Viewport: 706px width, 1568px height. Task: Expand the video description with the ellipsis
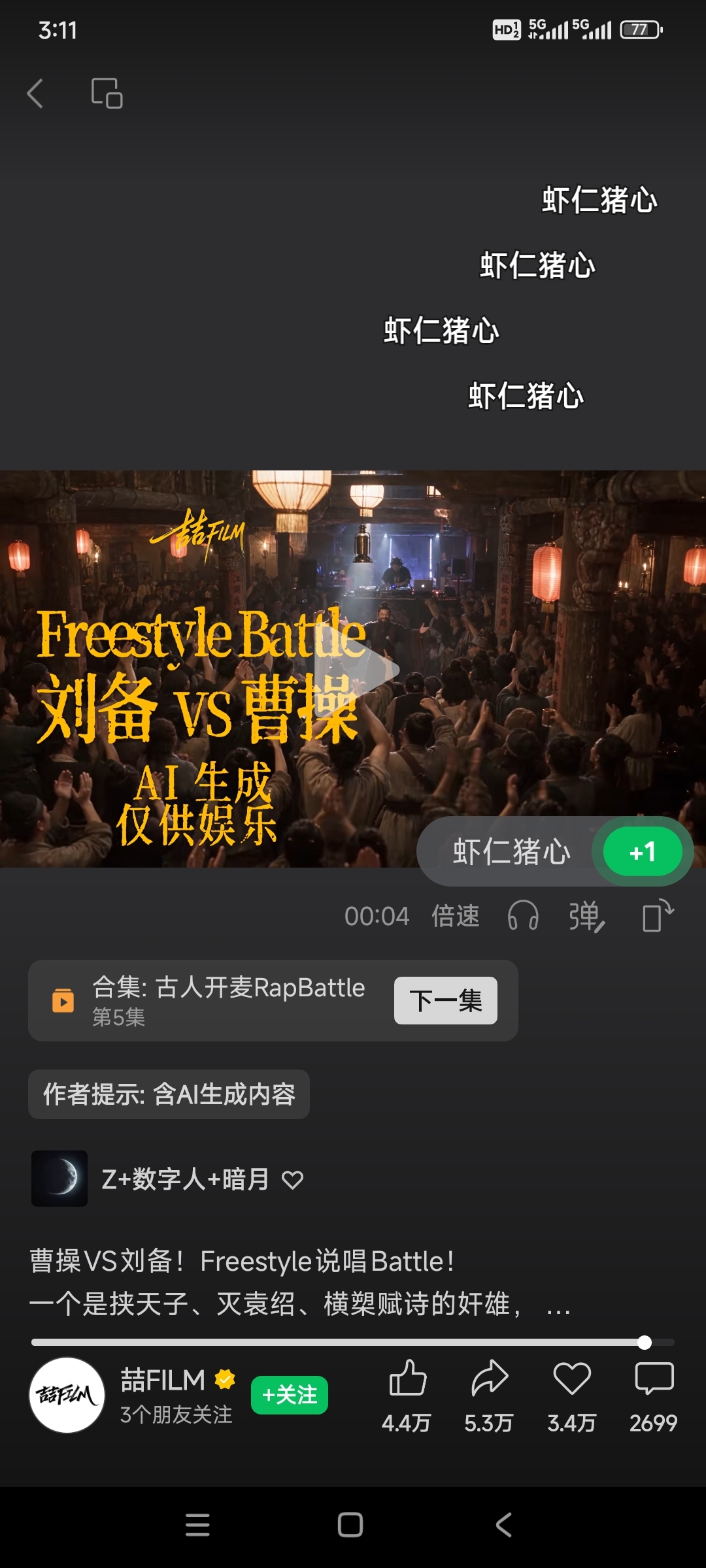pyautogui.click(x=558, y=1304)
